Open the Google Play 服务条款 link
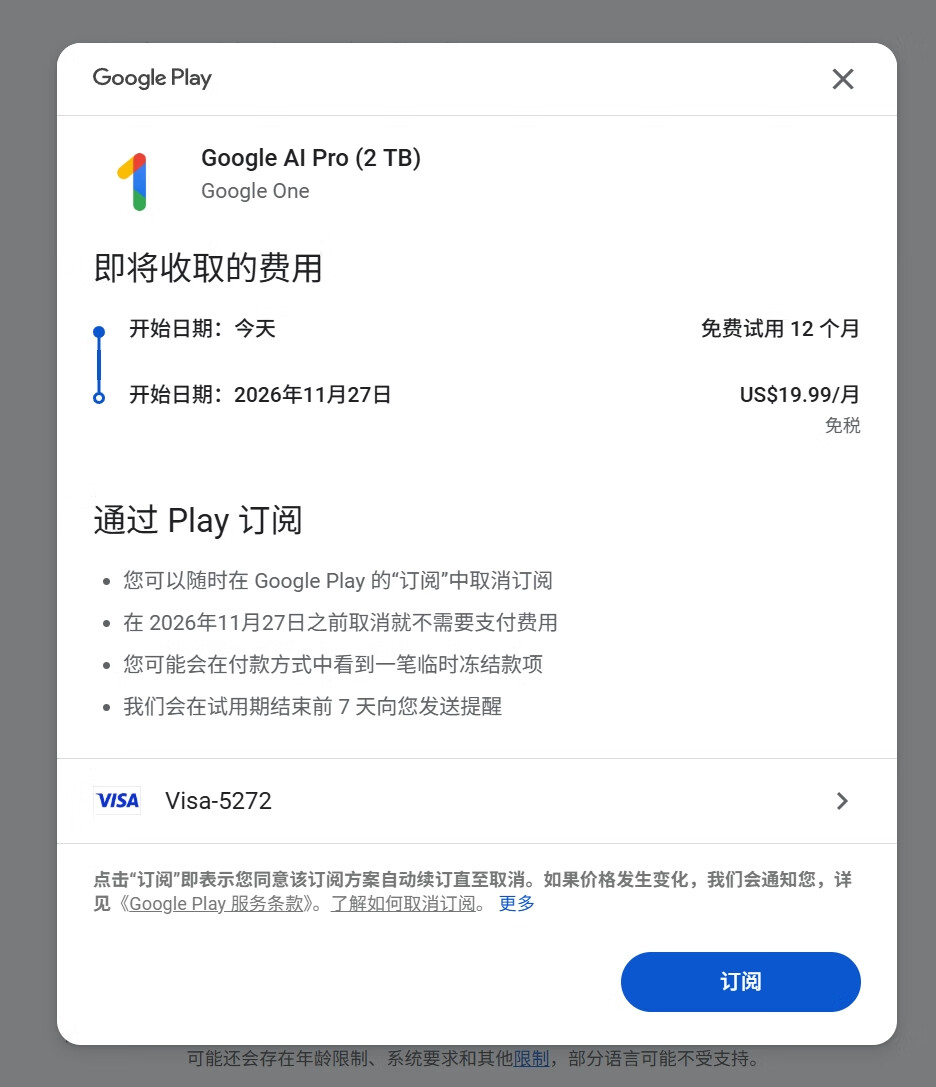936x1087 pixels. tap(216, 904)
